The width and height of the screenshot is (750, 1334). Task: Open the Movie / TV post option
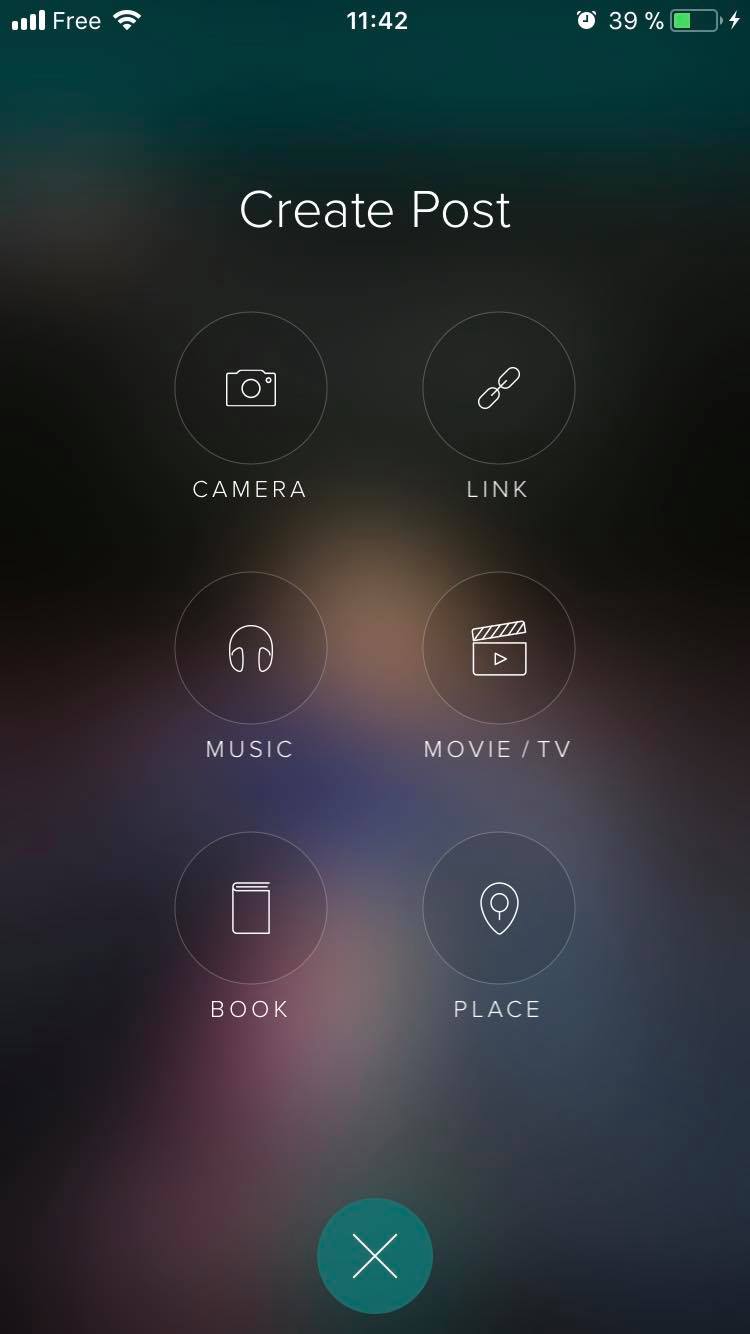coord(498,648)
